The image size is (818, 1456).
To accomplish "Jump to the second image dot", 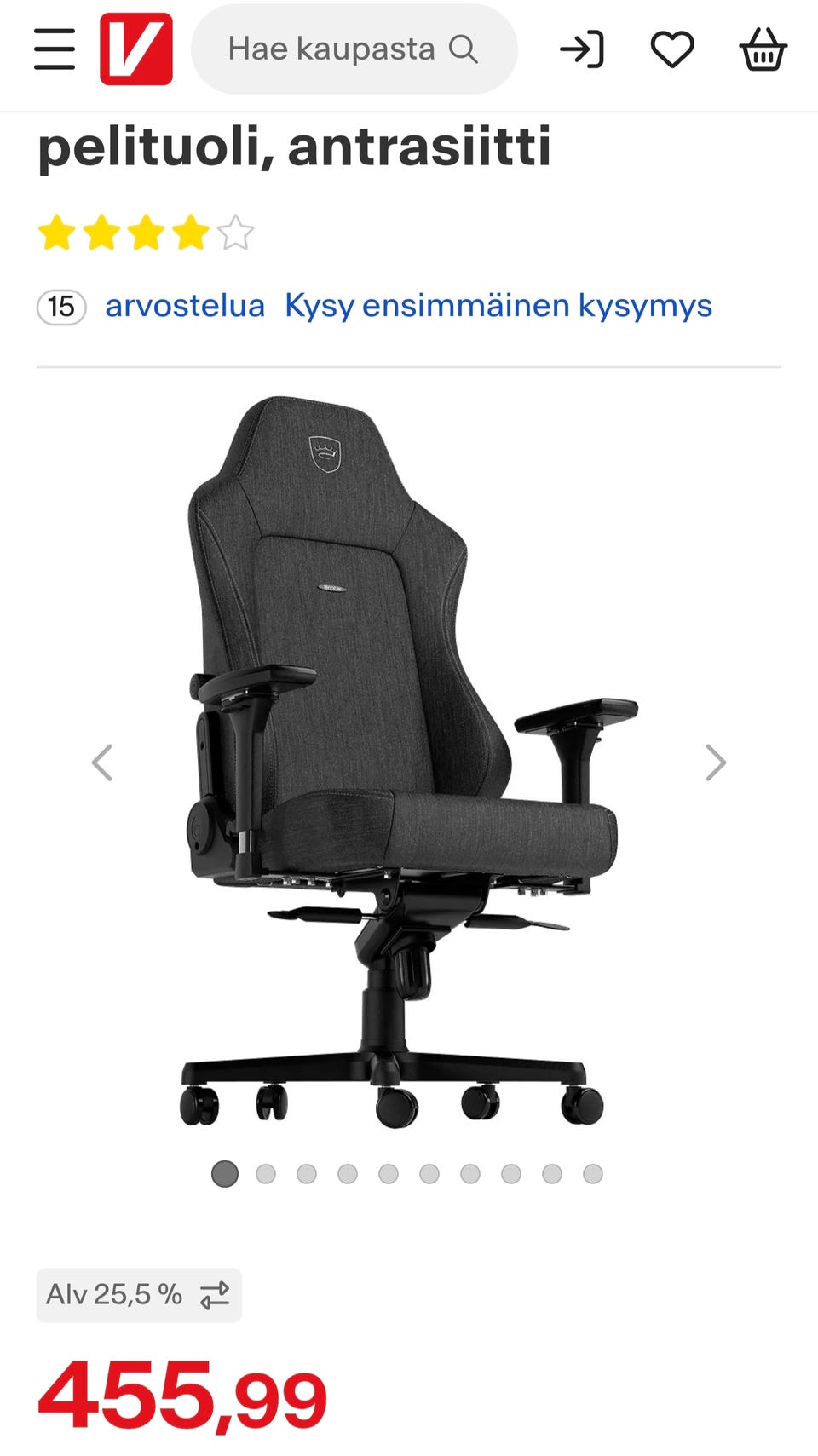I will 266,1174.
